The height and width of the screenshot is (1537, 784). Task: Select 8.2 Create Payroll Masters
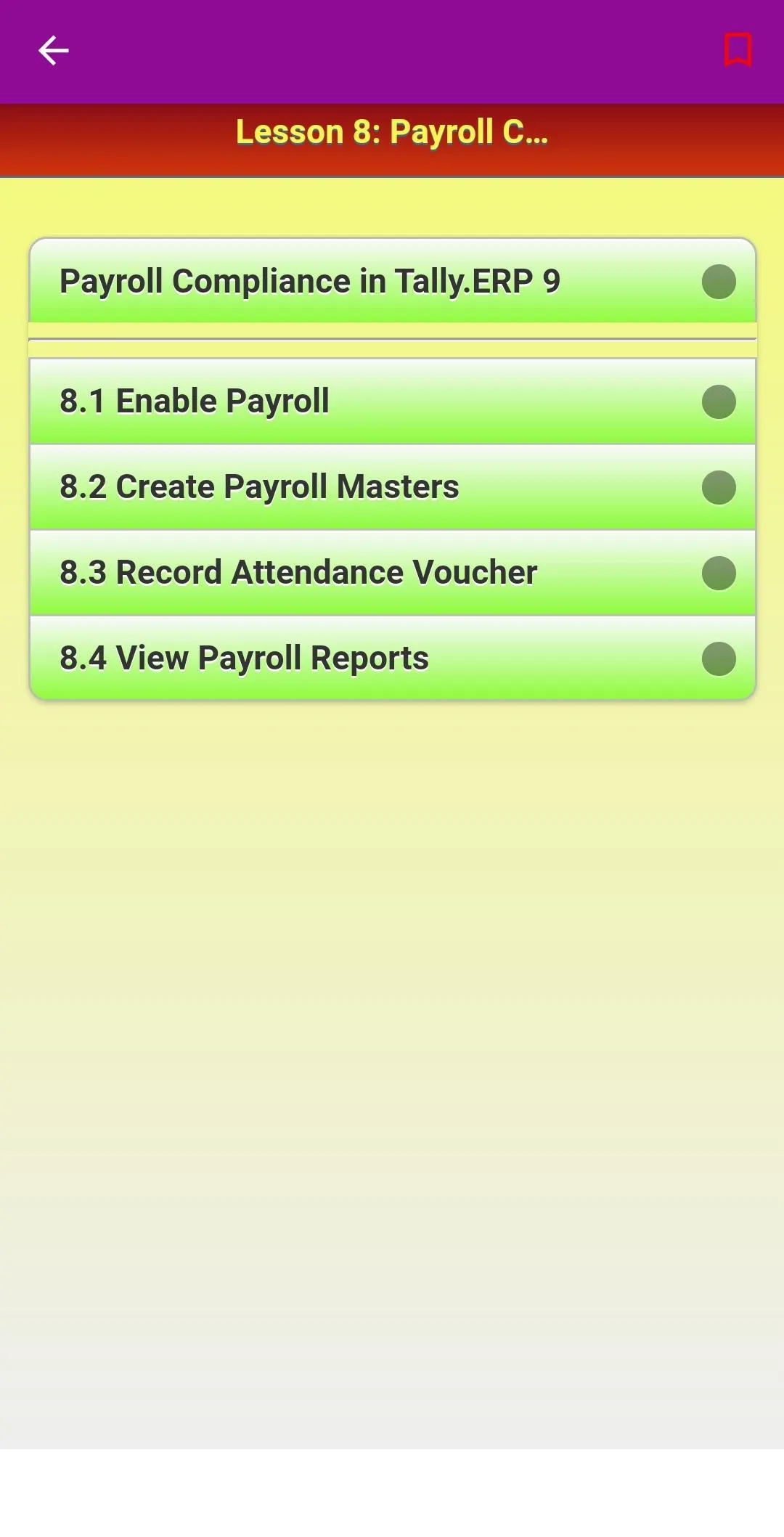coord(392,486)
